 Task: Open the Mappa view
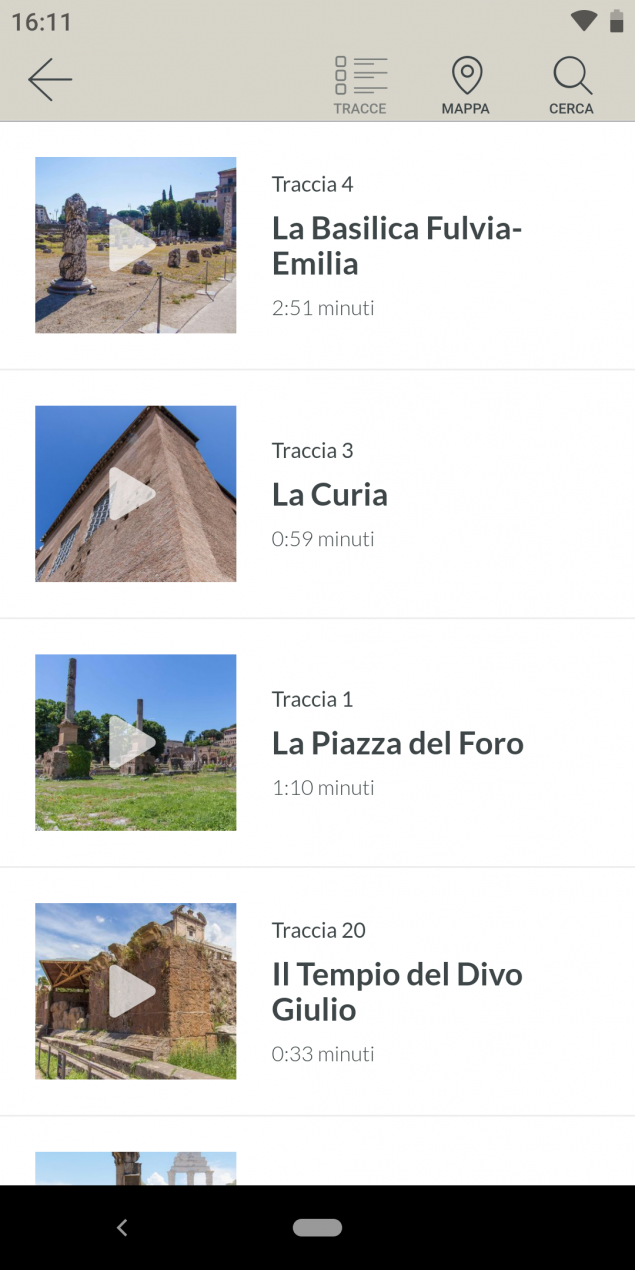[x=466, y=85]
